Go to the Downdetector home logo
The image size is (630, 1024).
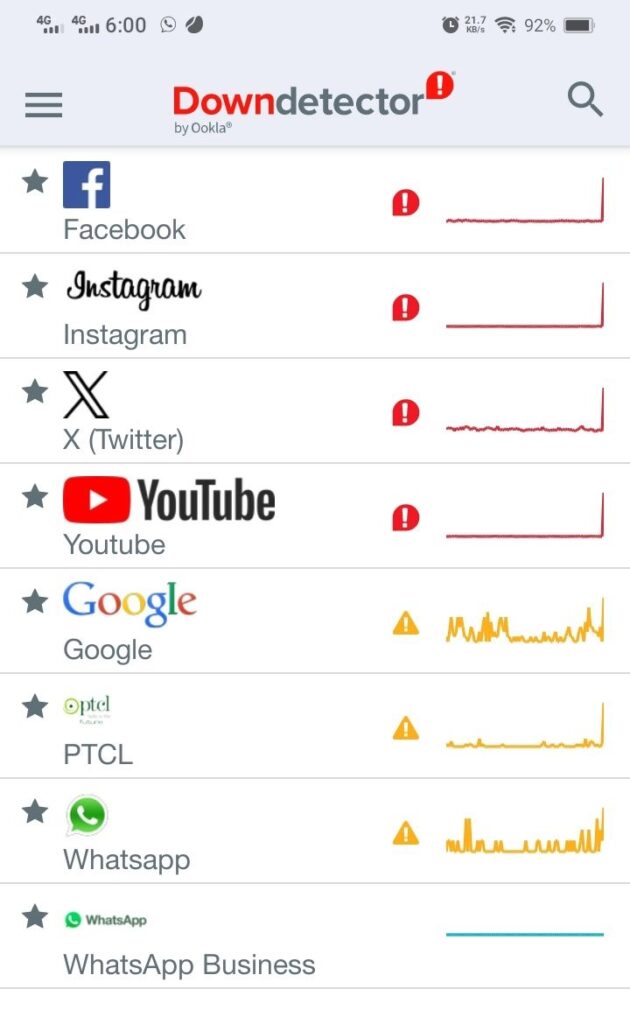[x=312, y=102]
